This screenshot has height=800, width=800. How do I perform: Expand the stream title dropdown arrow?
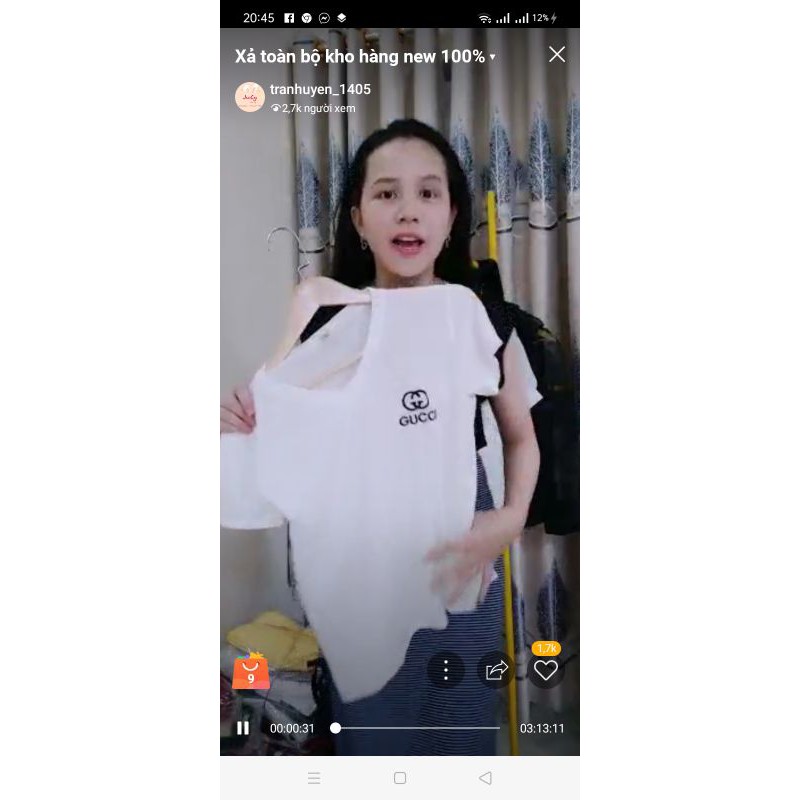click(x=492, y=57)
